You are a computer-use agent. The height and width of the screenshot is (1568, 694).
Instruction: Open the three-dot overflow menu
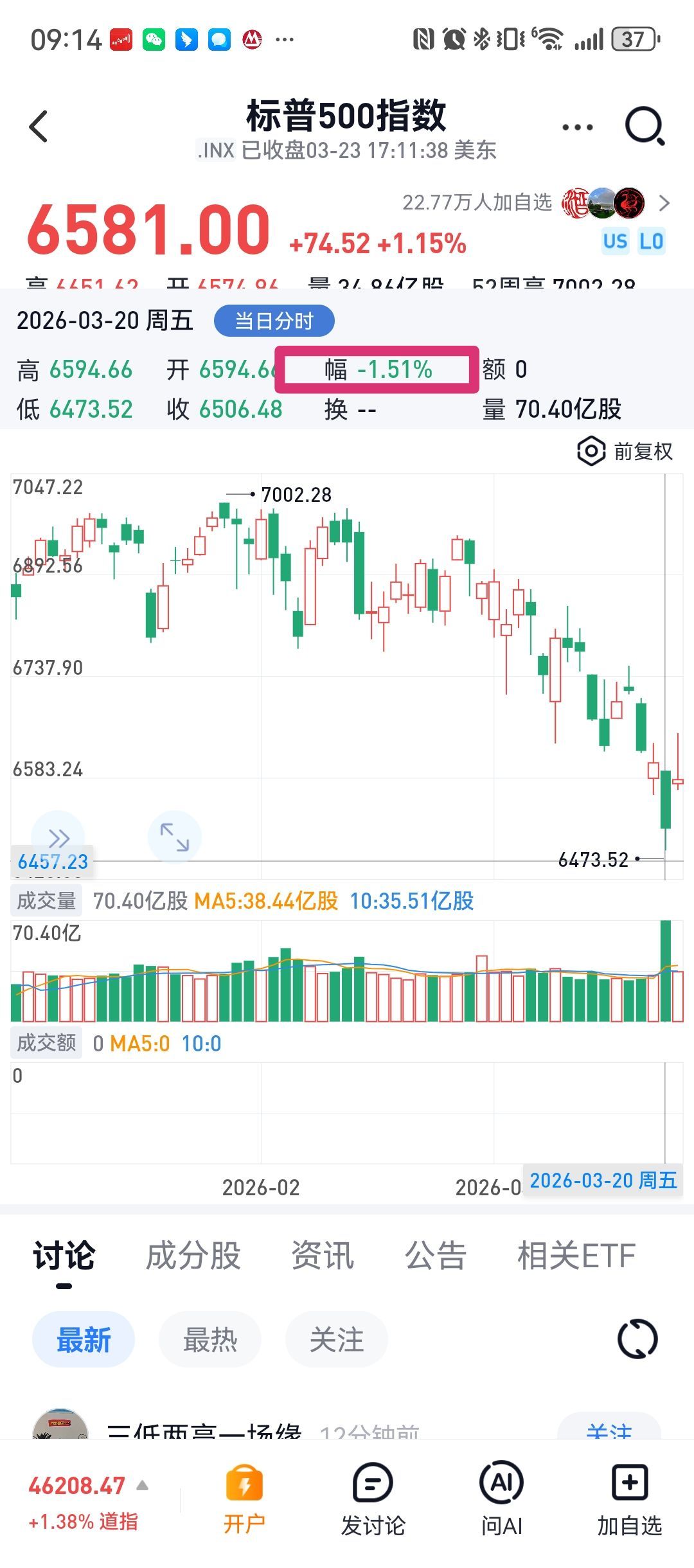tap(577, 127)
